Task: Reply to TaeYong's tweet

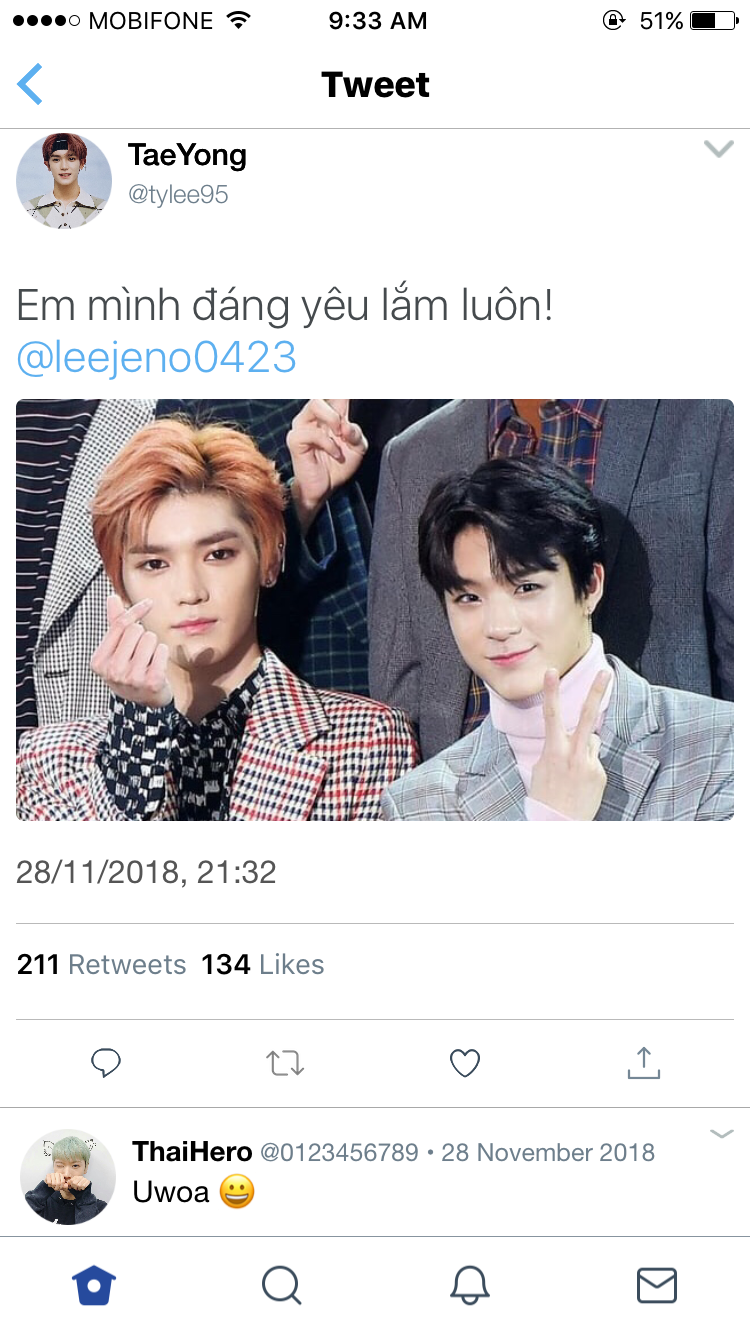Action: point(106,1063)
